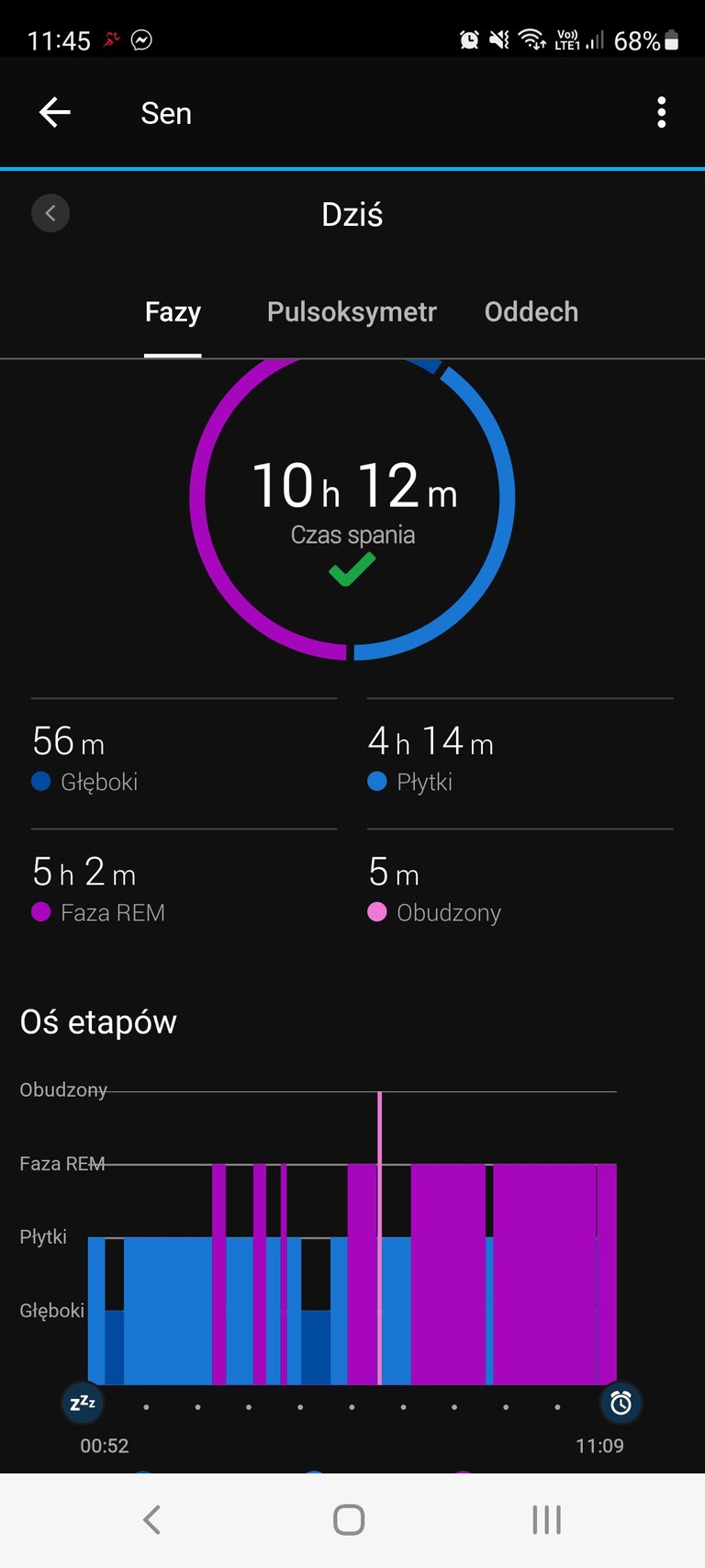The width and height of the screenshot is (705, 1568).
Task: Tap the system home button
Action: pos(349,1519)
